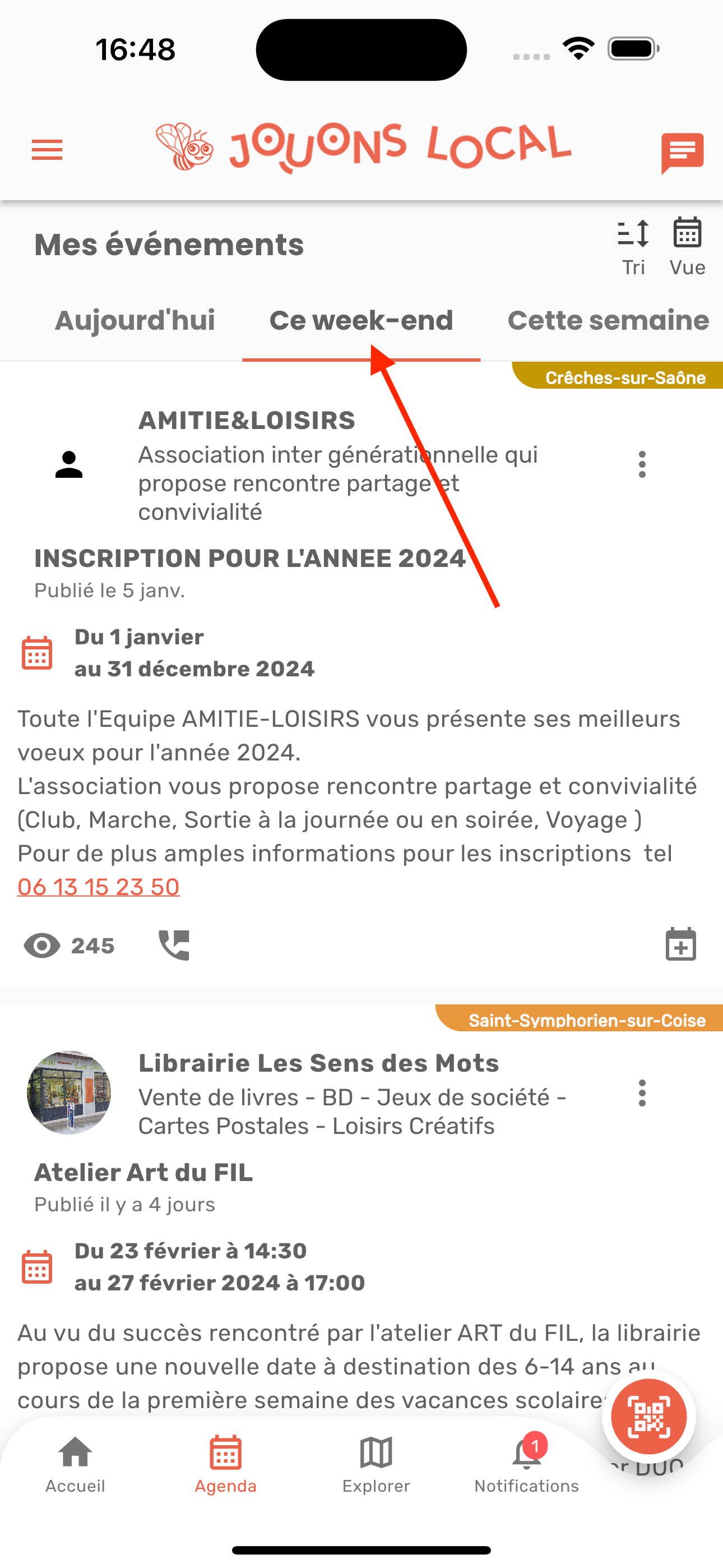The image size is (723, 1568).
Task: Launch the QR code scanner button
Action: [648, 1417]
